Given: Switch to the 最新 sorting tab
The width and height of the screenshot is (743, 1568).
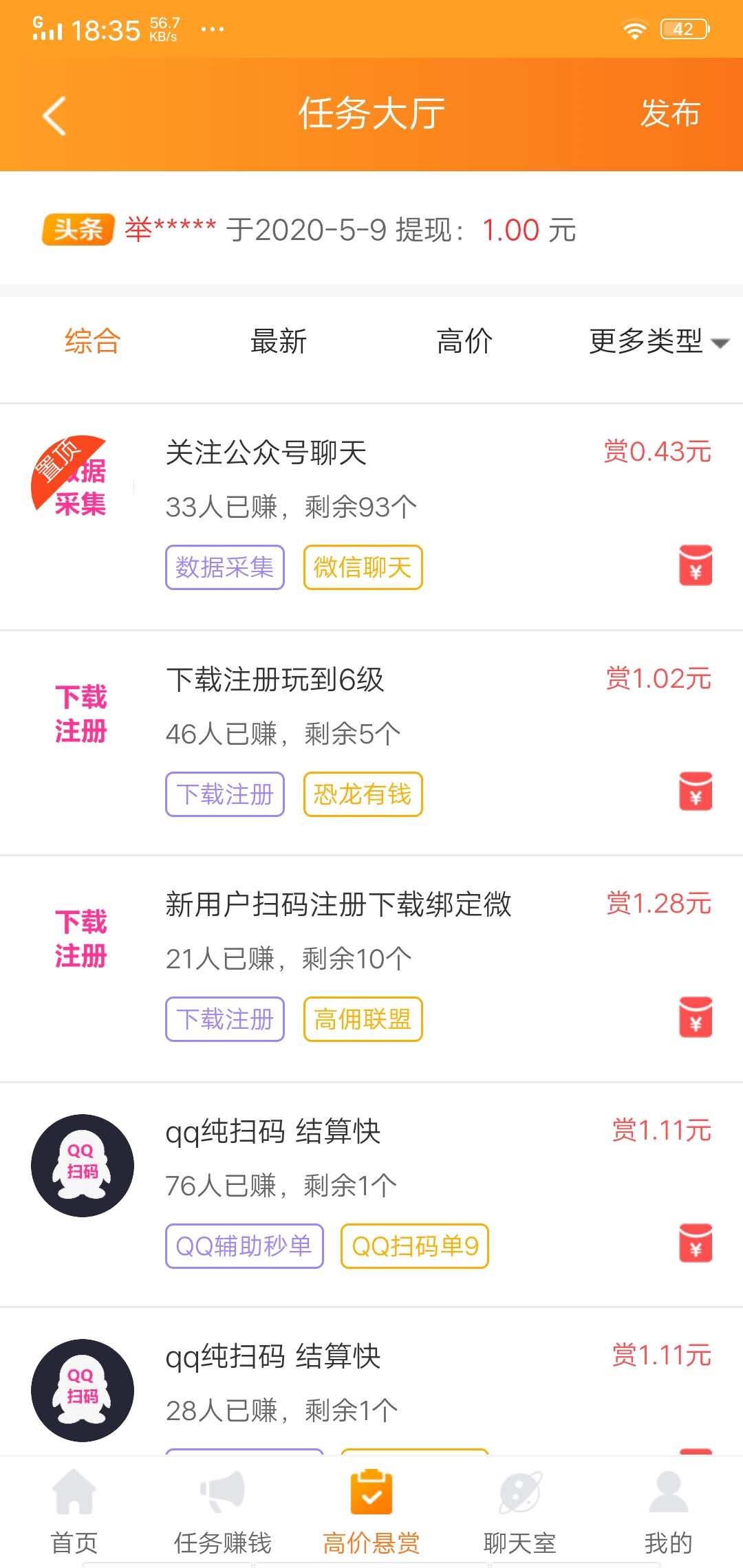Looking at the screenshot, I should (277, 341).
